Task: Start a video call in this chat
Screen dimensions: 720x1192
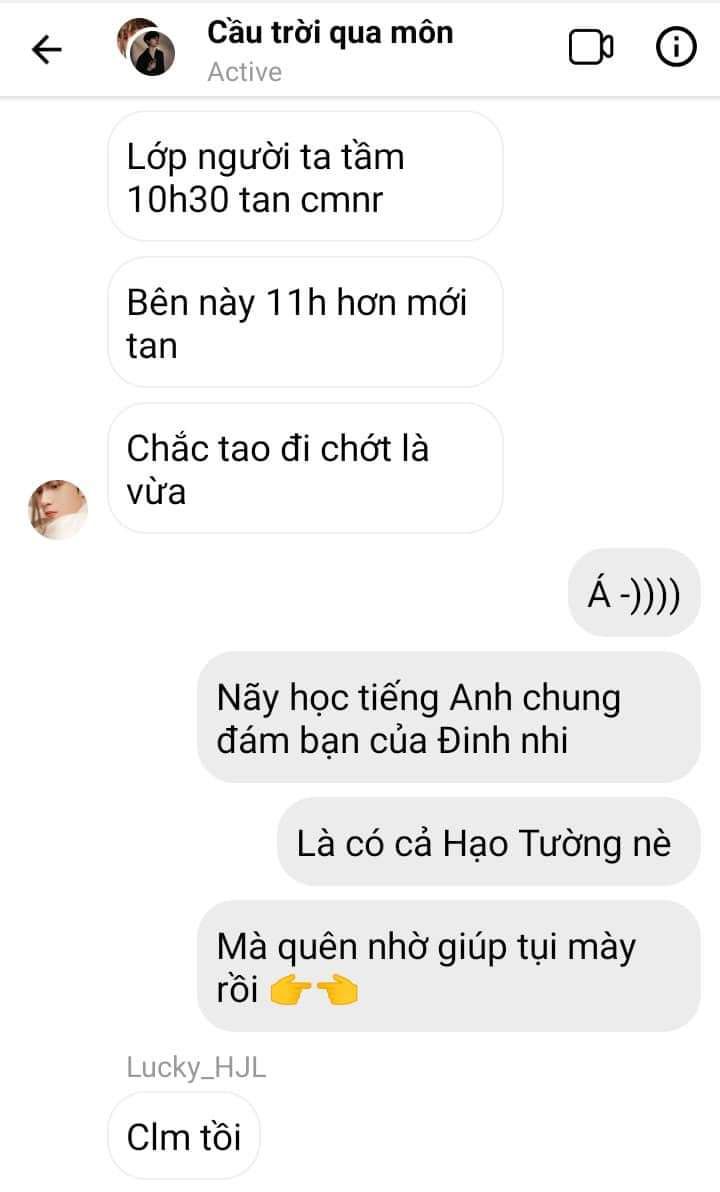Action: 591,48
